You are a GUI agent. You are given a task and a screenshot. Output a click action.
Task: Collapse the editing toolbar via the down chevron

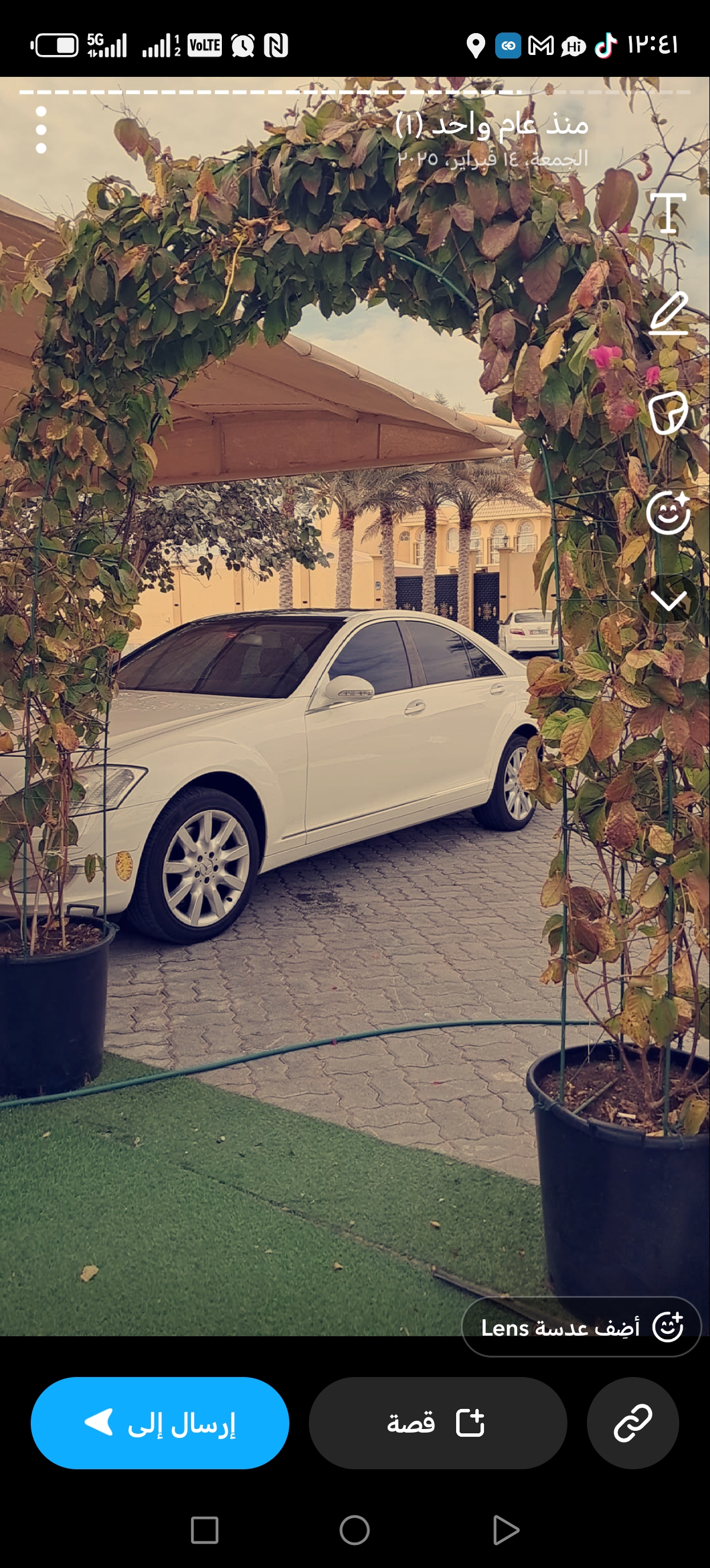(668, 602)
